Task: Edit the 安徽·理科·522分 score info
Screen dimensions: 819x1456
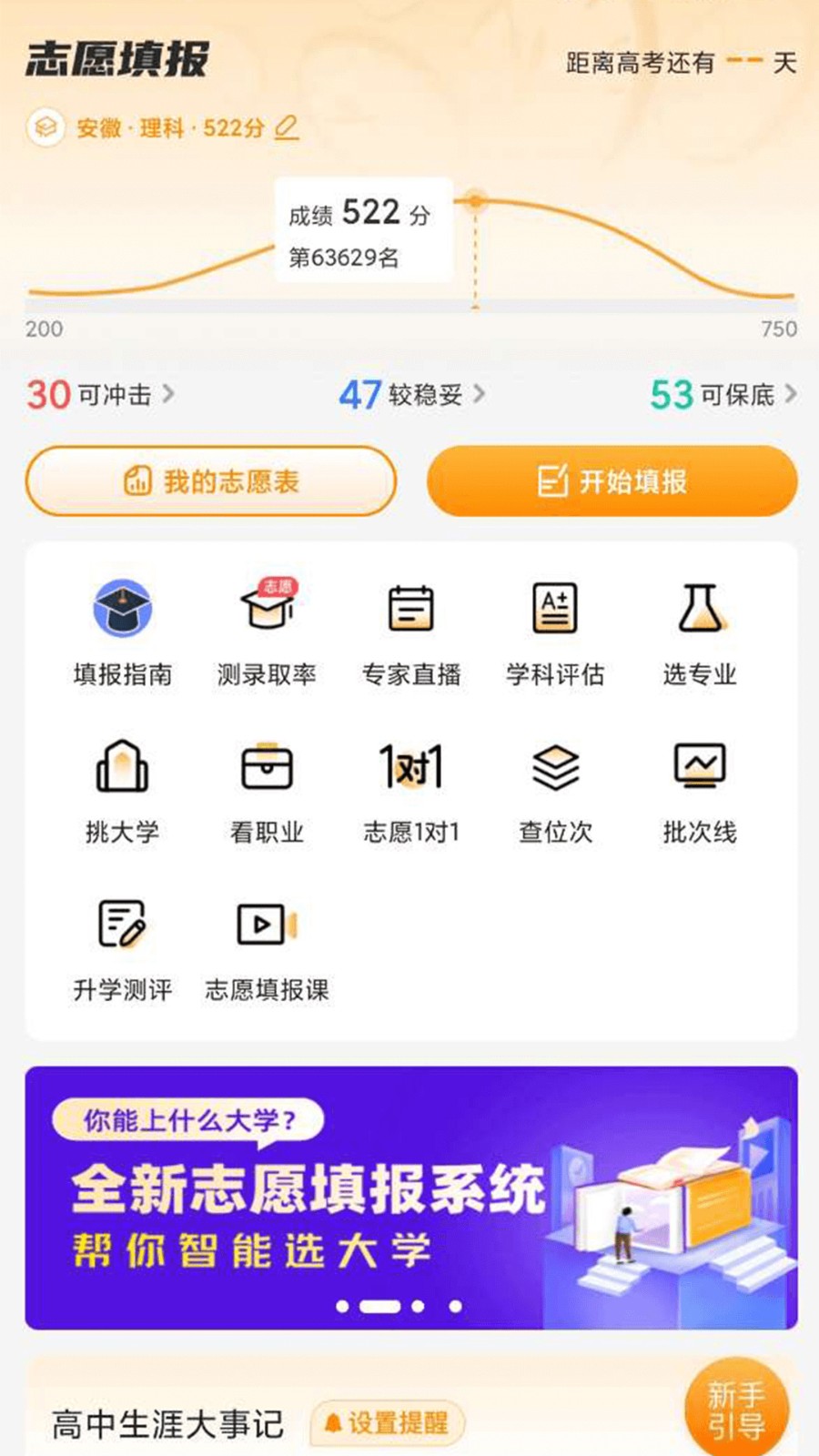Action: 286,127
